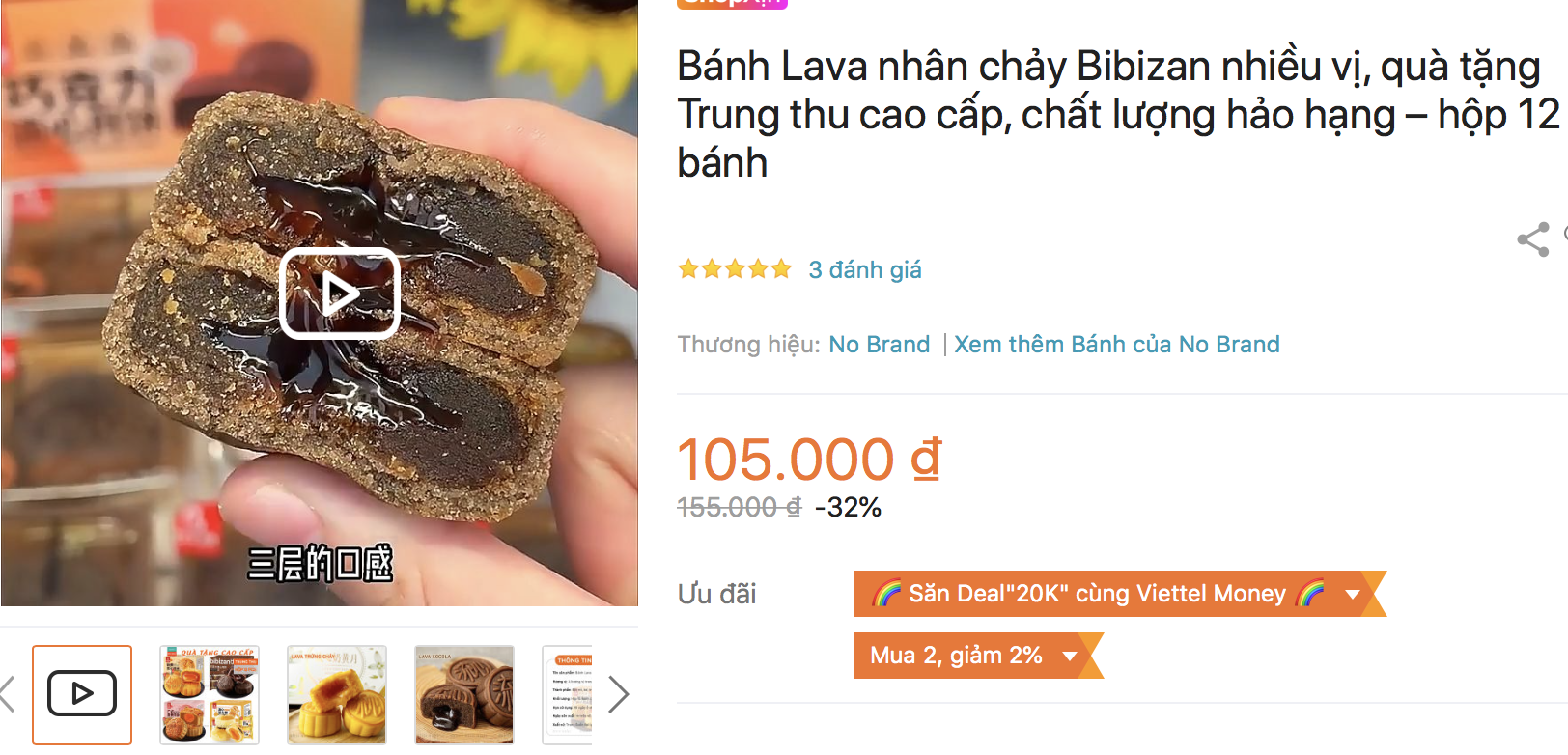Go to next gallery thumbnails
This screenshot has width=1568, height=755.
(x=619, y=694)
